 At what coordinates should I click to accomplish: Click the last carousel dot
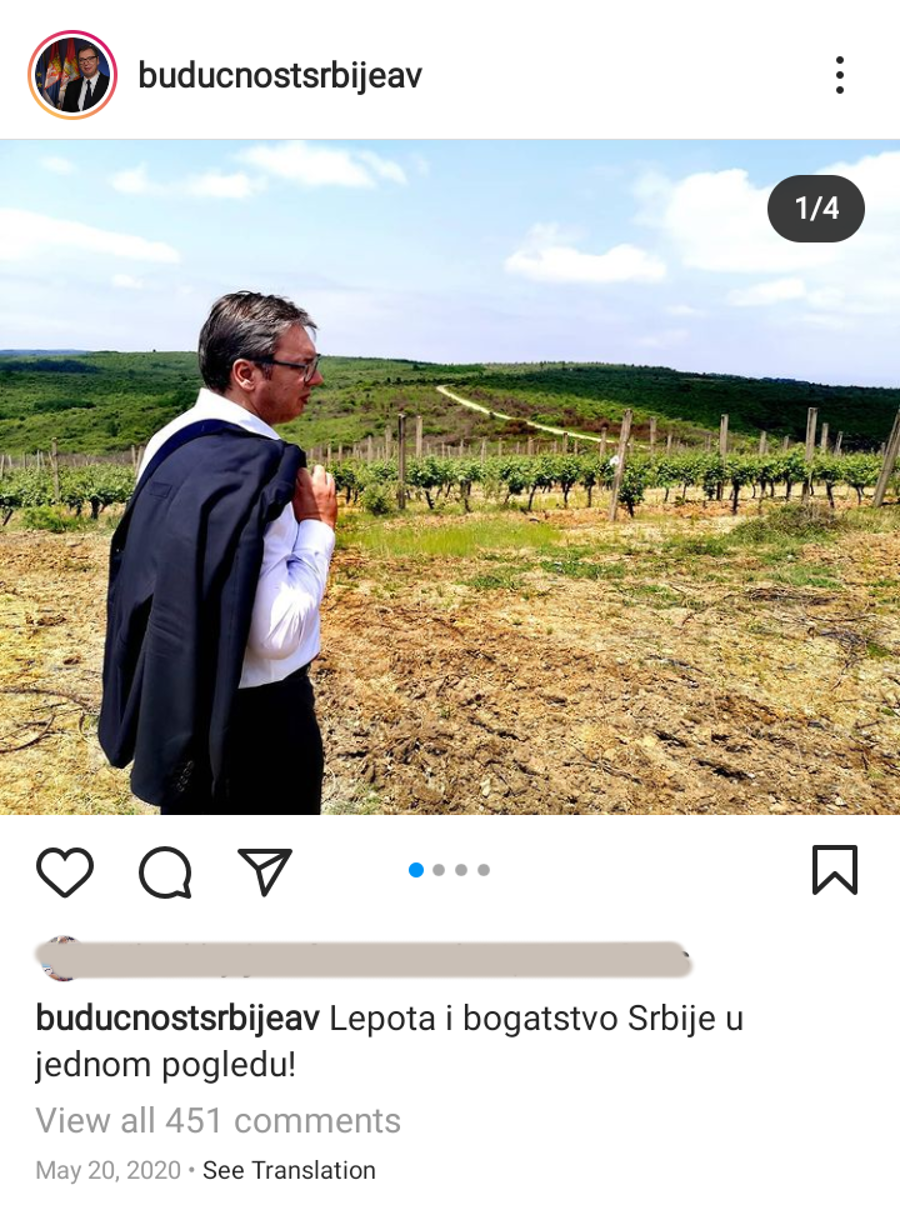[x=483, y=871]
